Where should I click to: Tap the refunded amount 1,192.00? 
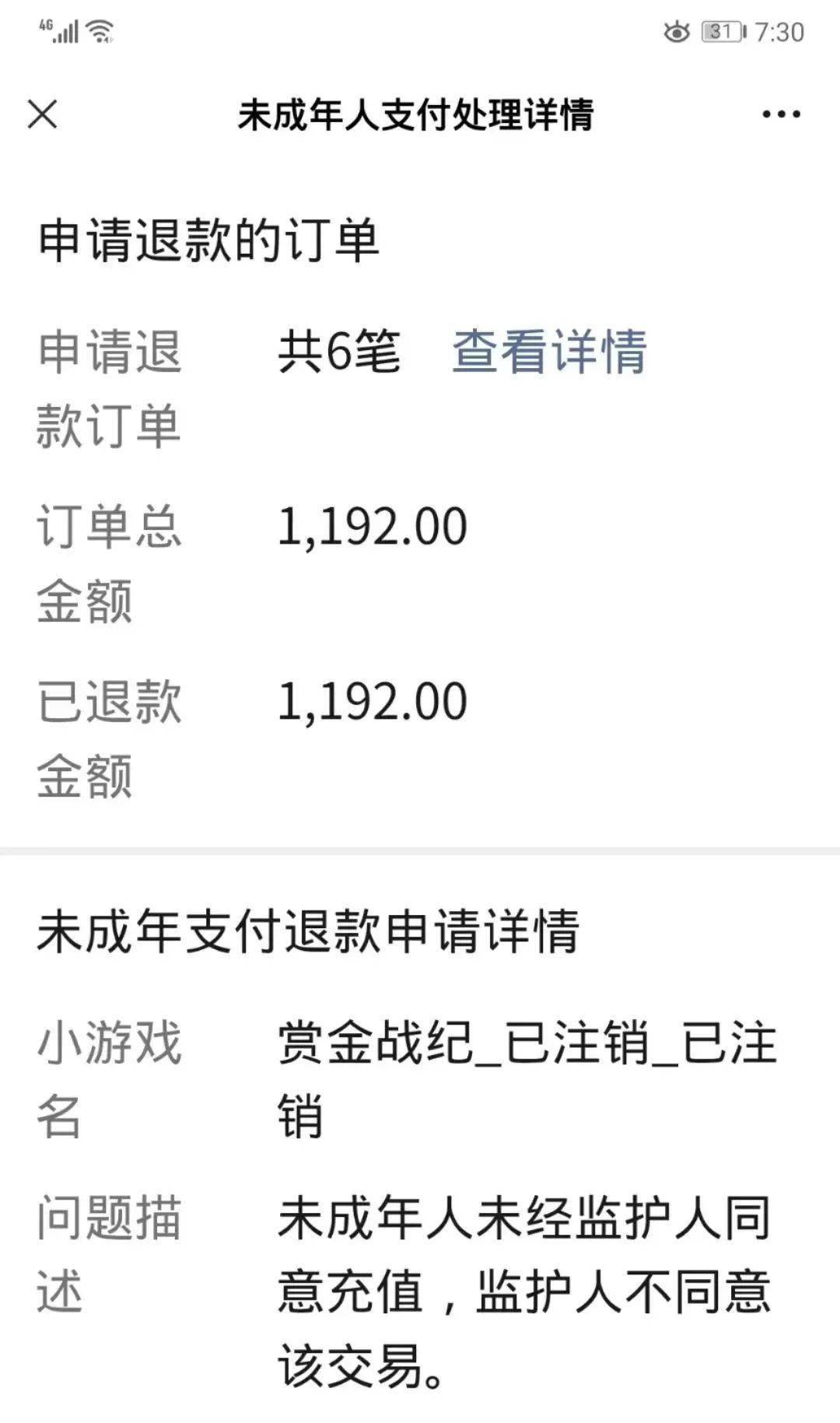click(371, 702)
